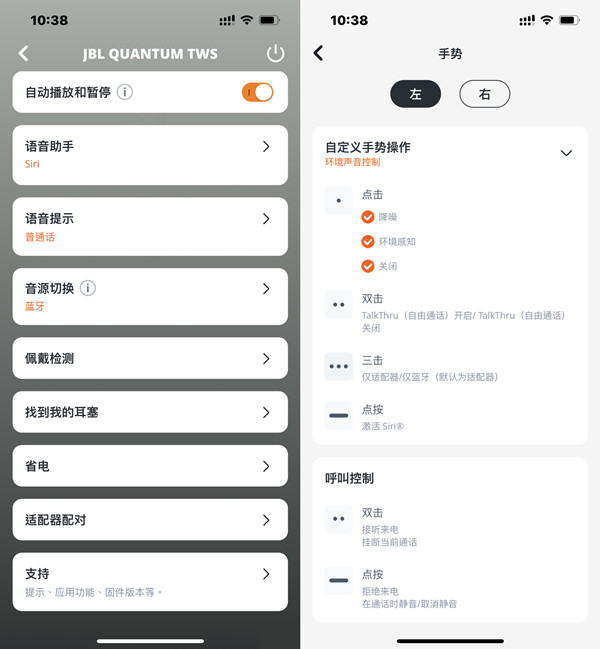Open the 语音助手 Siri setting
600x649 pixels.
pos(150,154)
